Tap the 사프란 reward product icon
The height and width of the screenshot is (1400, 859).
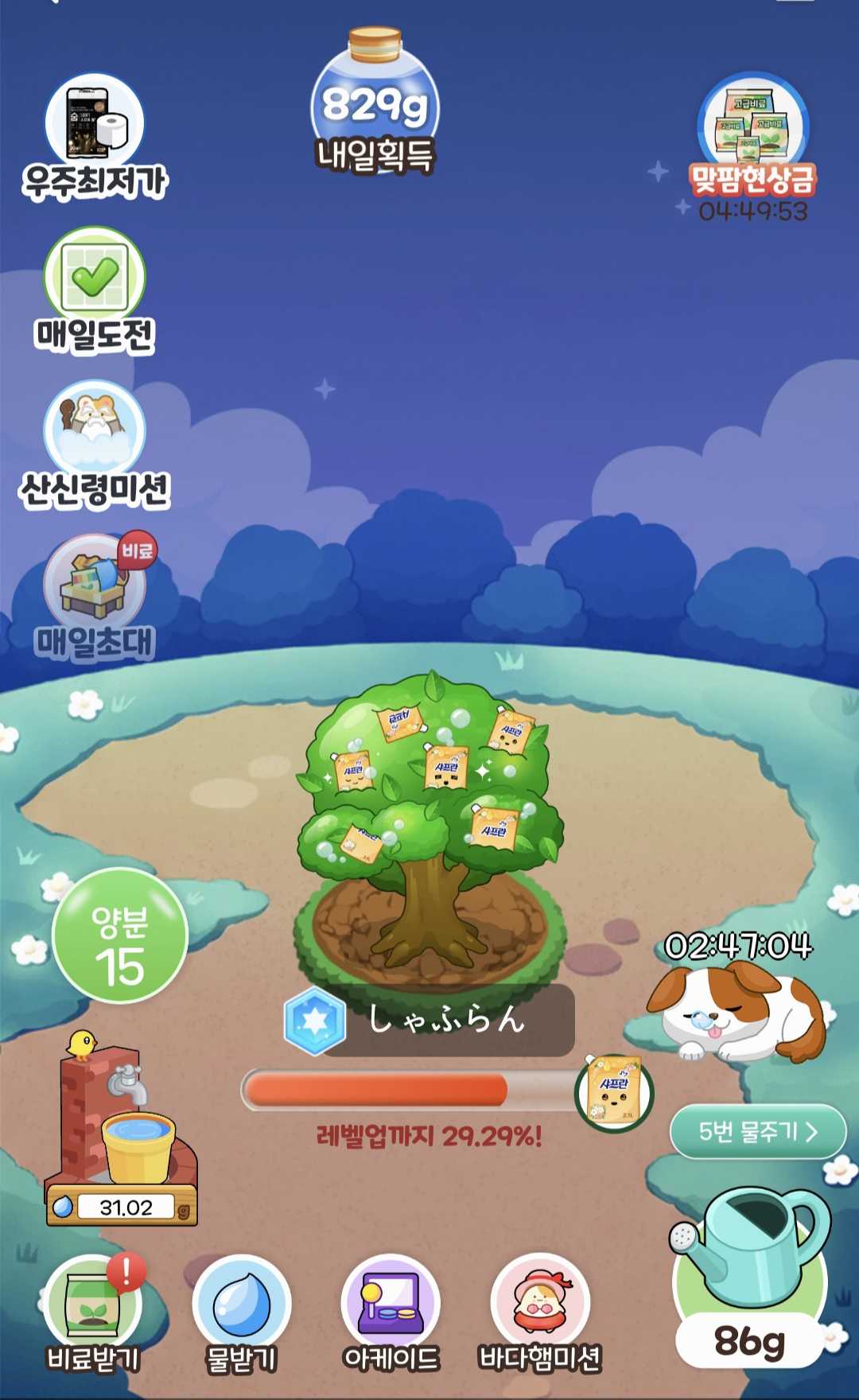click(614, 1091)
